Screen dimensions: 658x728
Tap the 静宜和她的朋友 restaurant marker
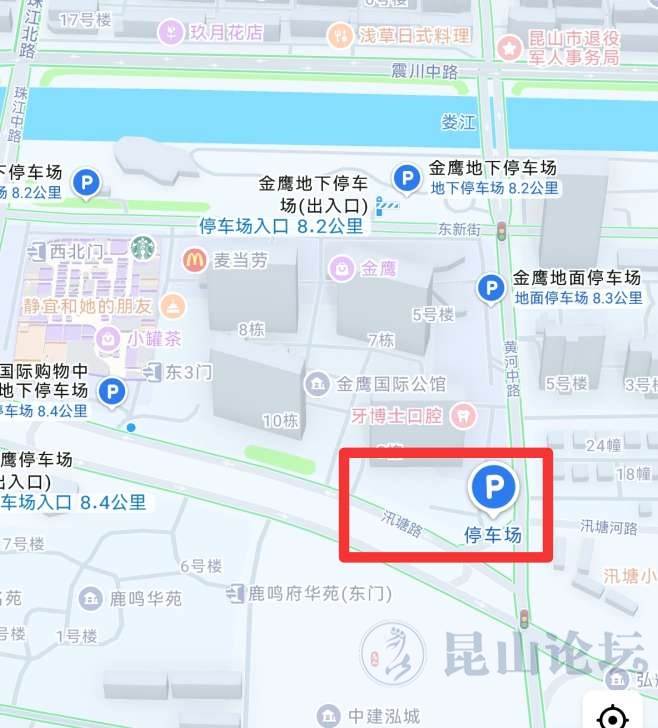click(173, 306)
